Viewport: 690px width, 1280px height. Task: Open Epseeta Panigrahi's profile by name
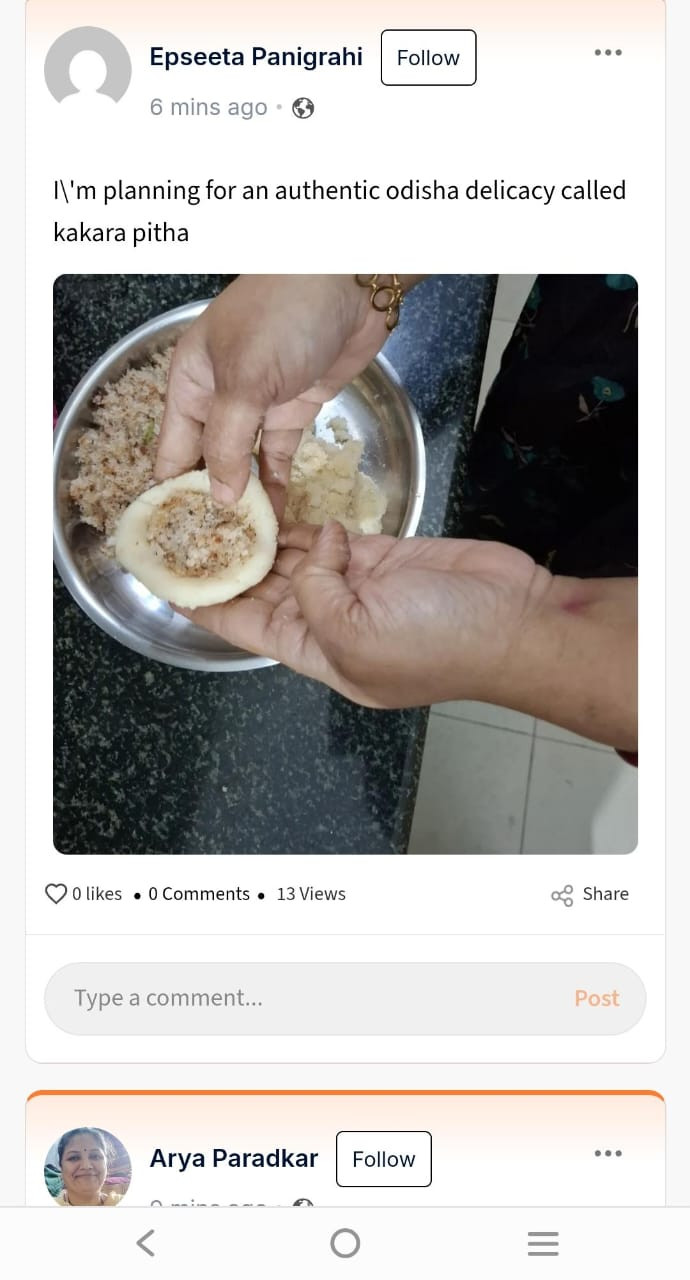(256, 57)
